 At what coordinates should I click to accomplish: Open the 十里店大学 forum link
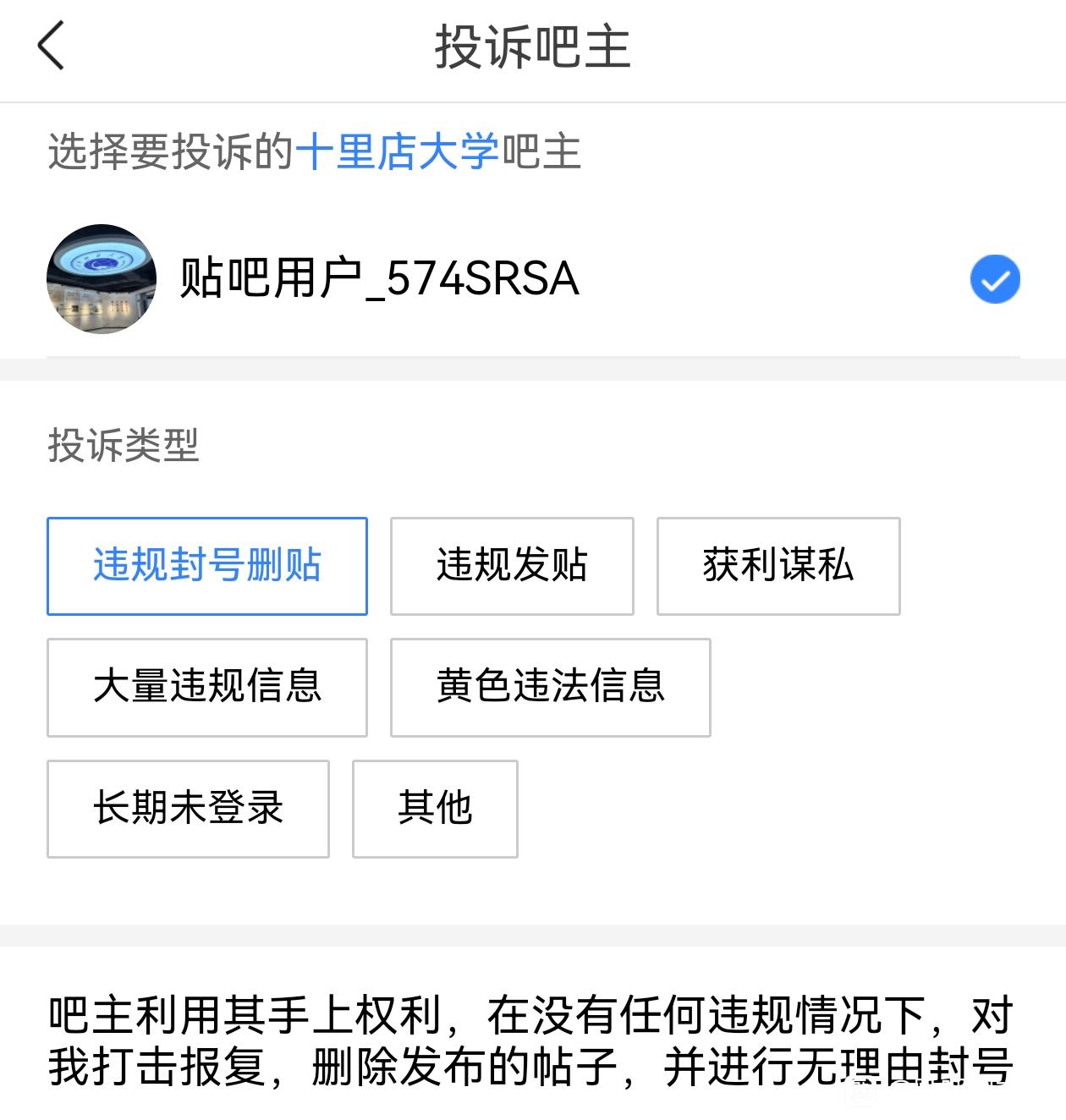[x=397, y=153]
